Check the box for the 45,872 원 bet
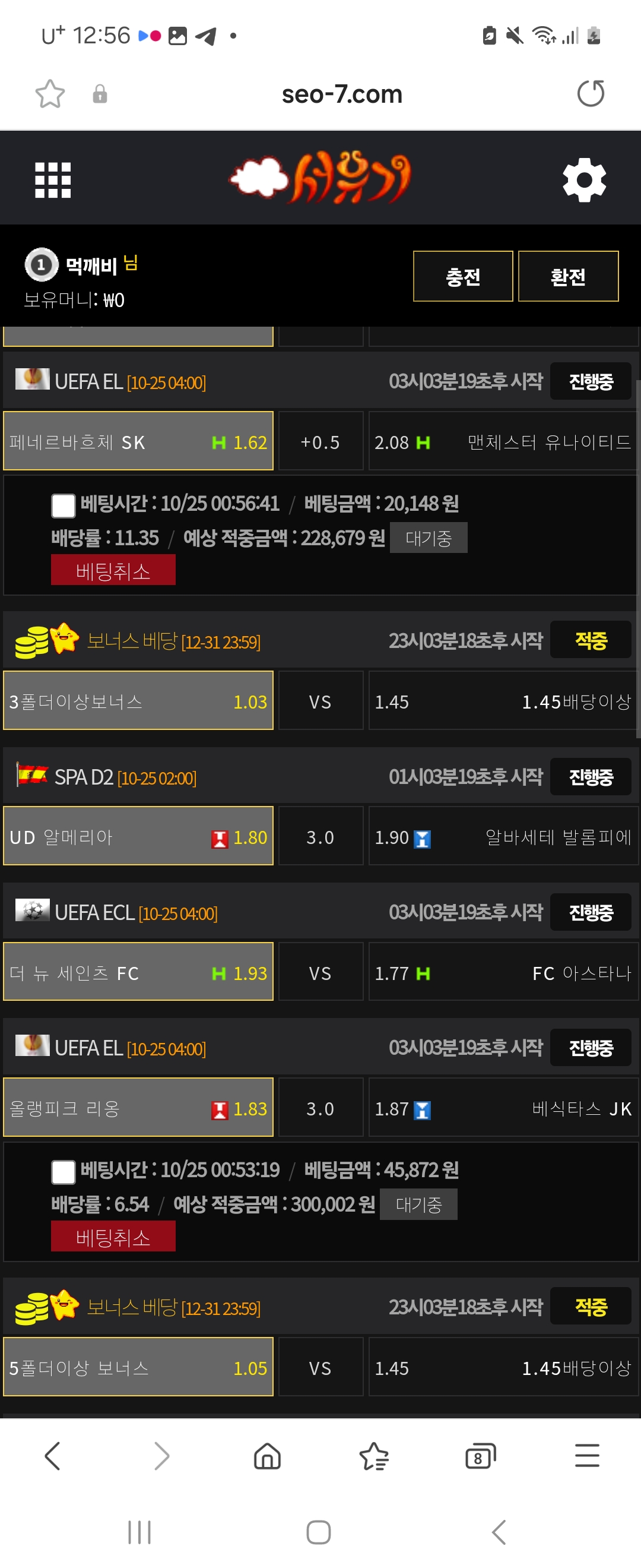 [x=64, y=1172]
